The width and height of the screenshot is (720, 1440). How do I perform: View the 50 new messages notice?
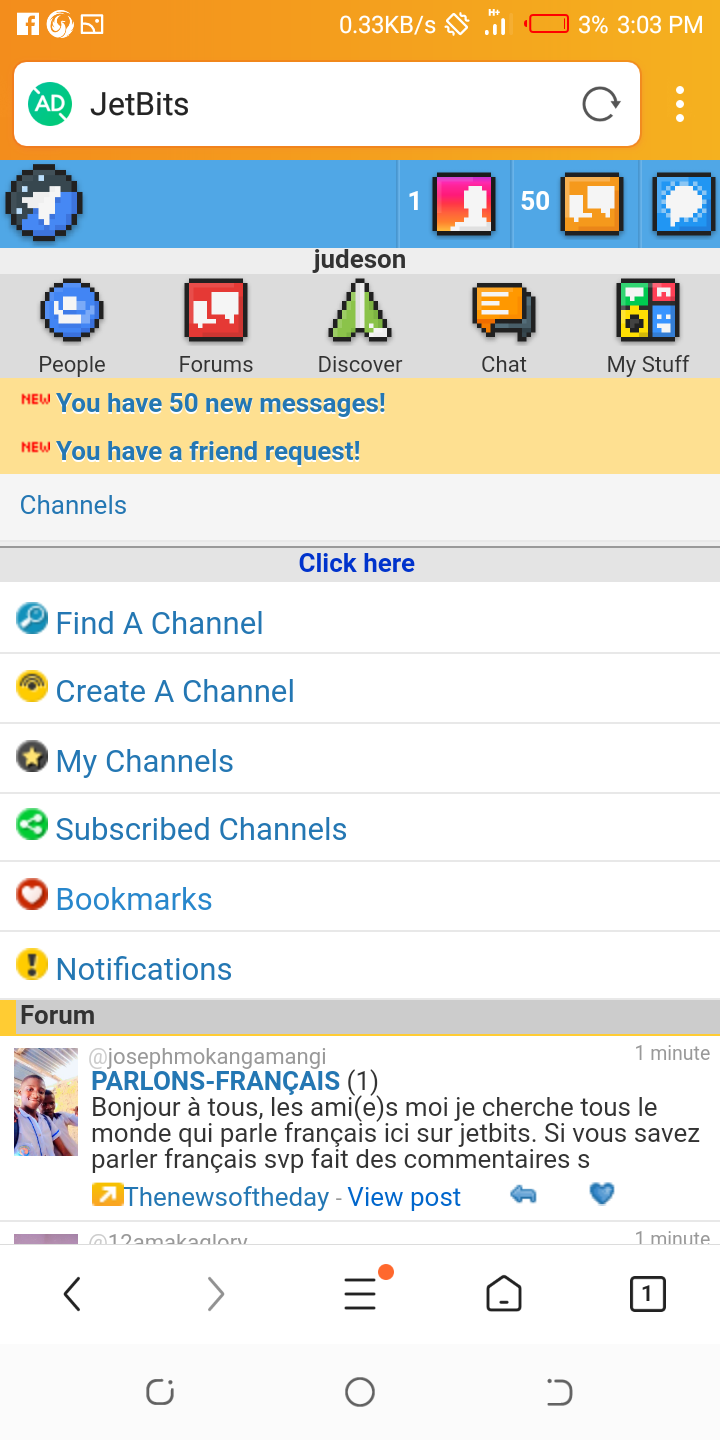coord(220,404)
